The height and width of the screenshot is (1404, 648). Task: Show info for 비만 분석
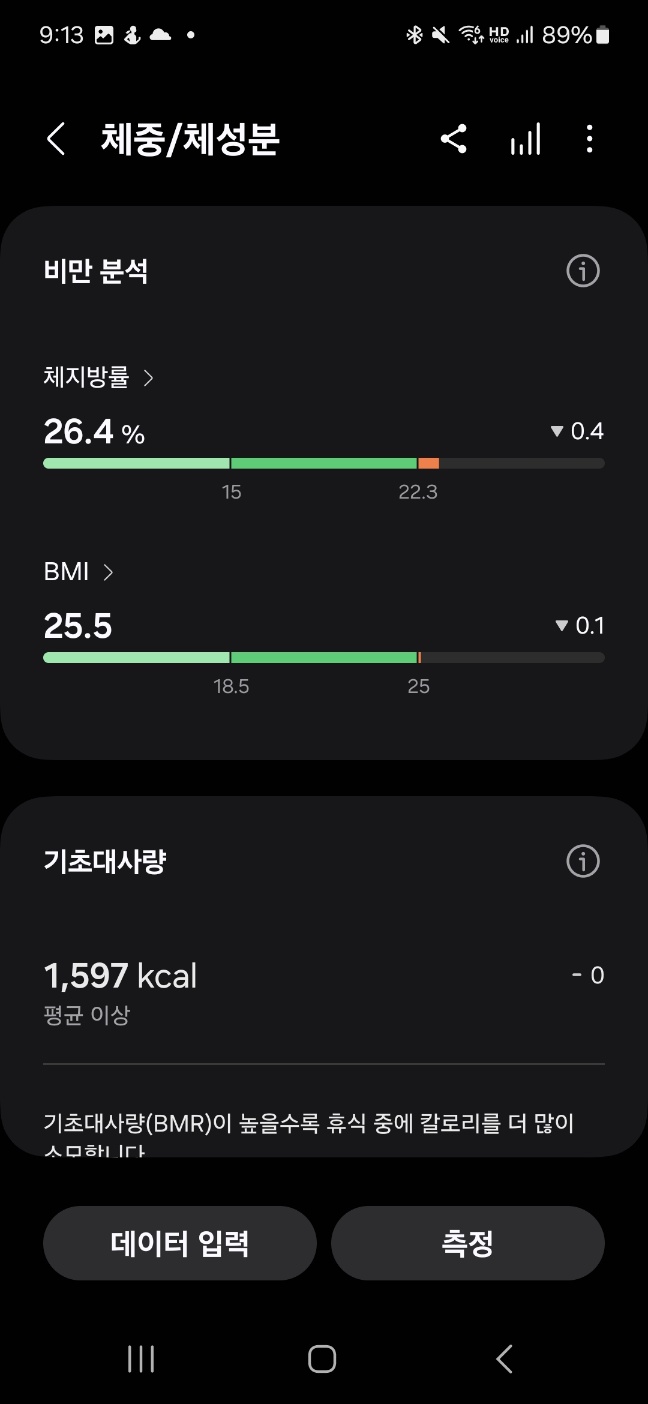click(x=583, y=271)
